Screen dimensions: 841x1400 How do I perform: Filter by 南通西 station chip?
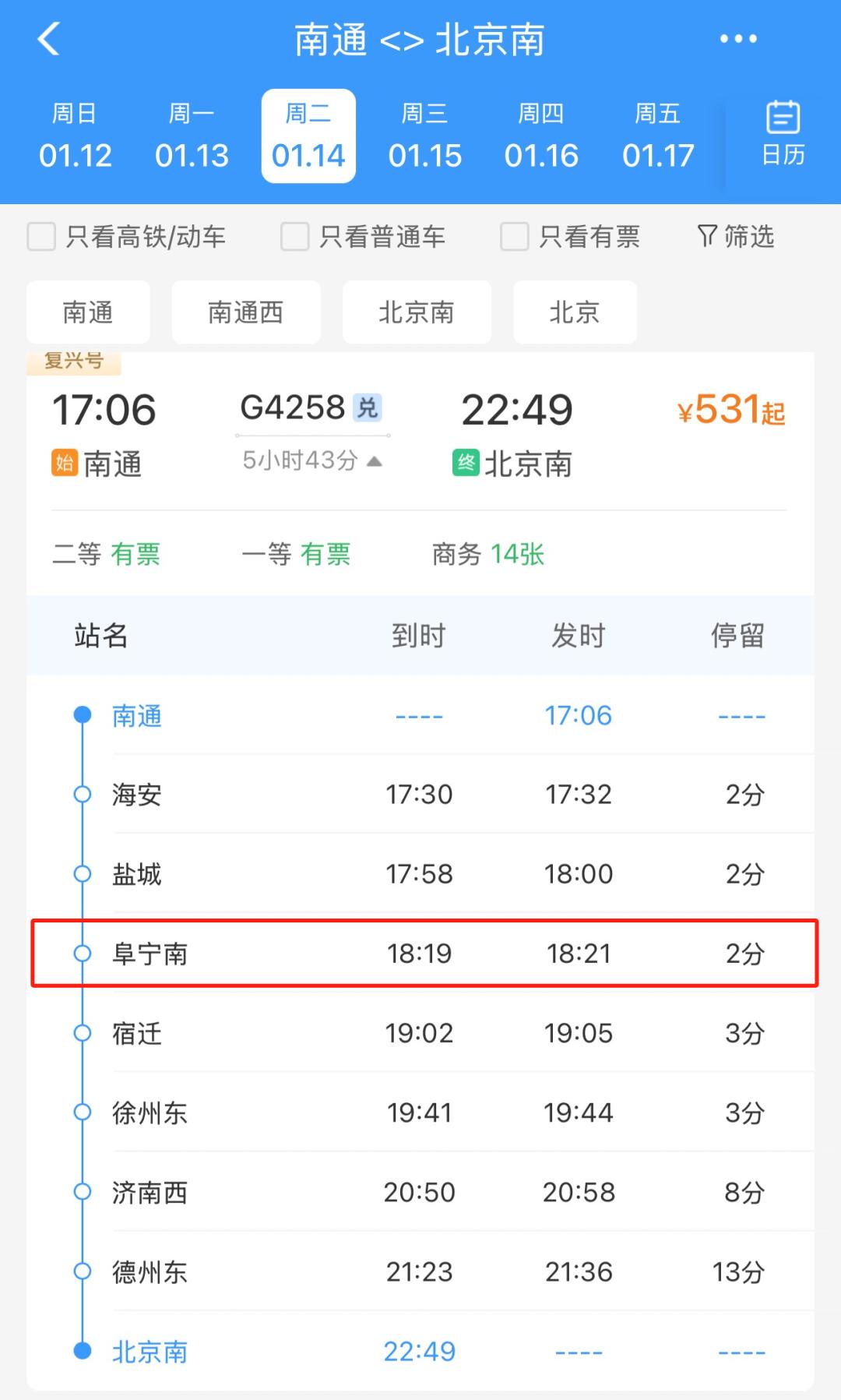pos(246,312)
